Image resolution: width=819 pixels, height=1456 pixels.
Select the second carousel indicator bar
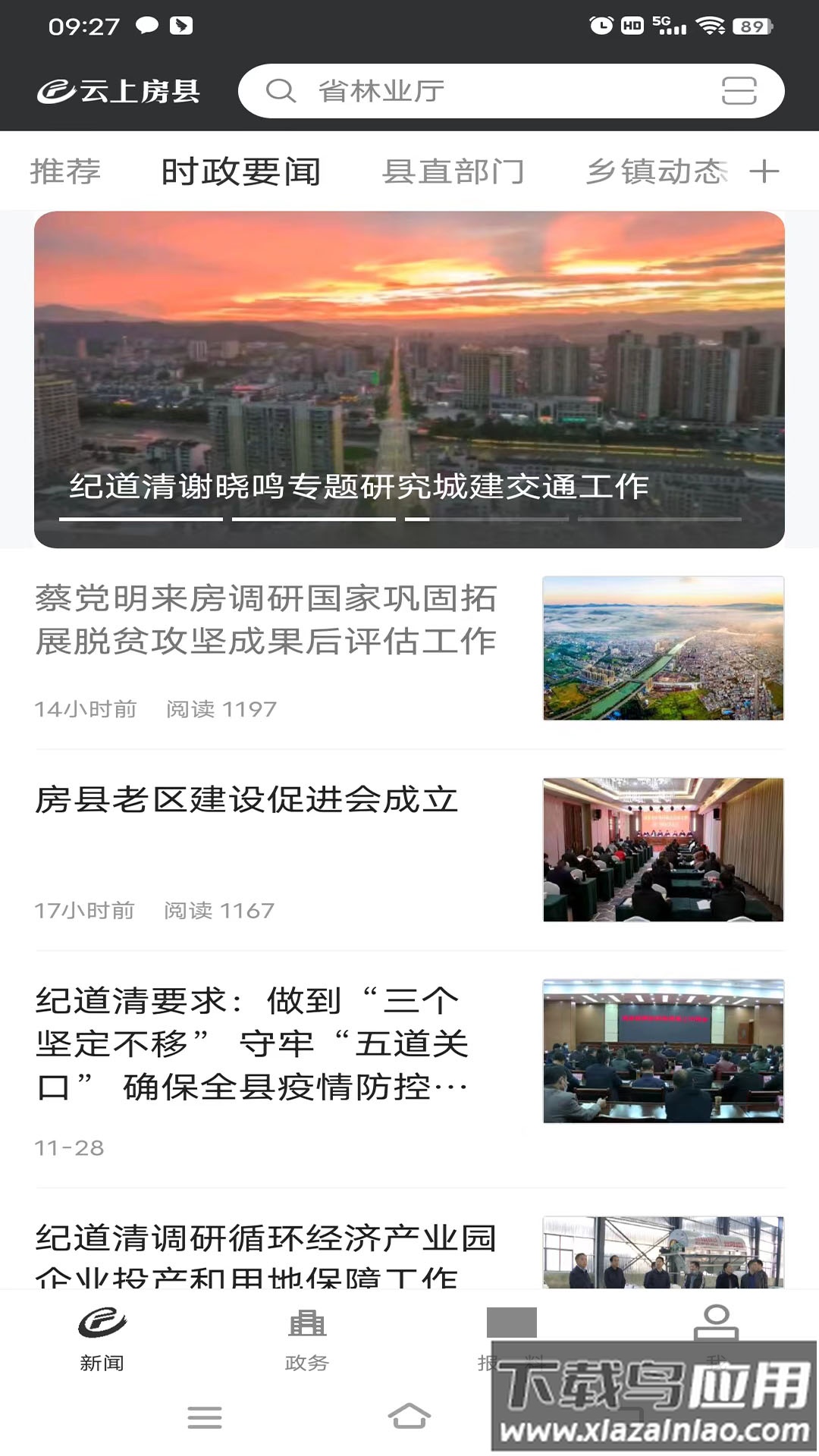pyautogui.click(x=311, y=519)
